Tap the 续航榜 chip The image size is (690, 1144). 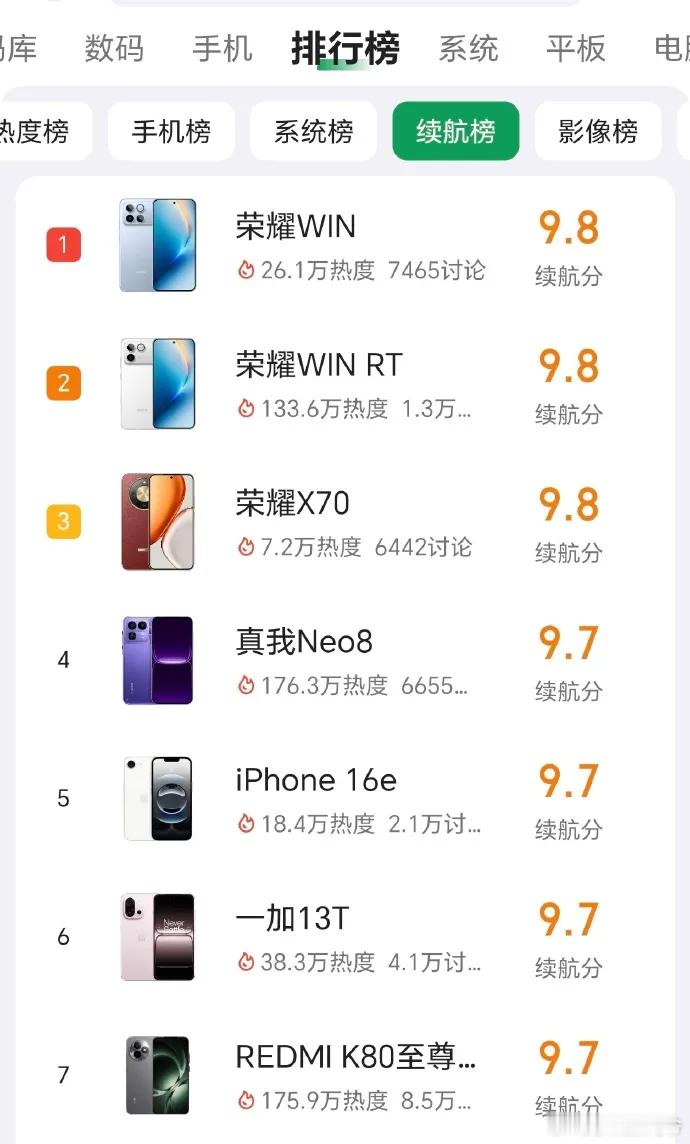tap(455, 131)
